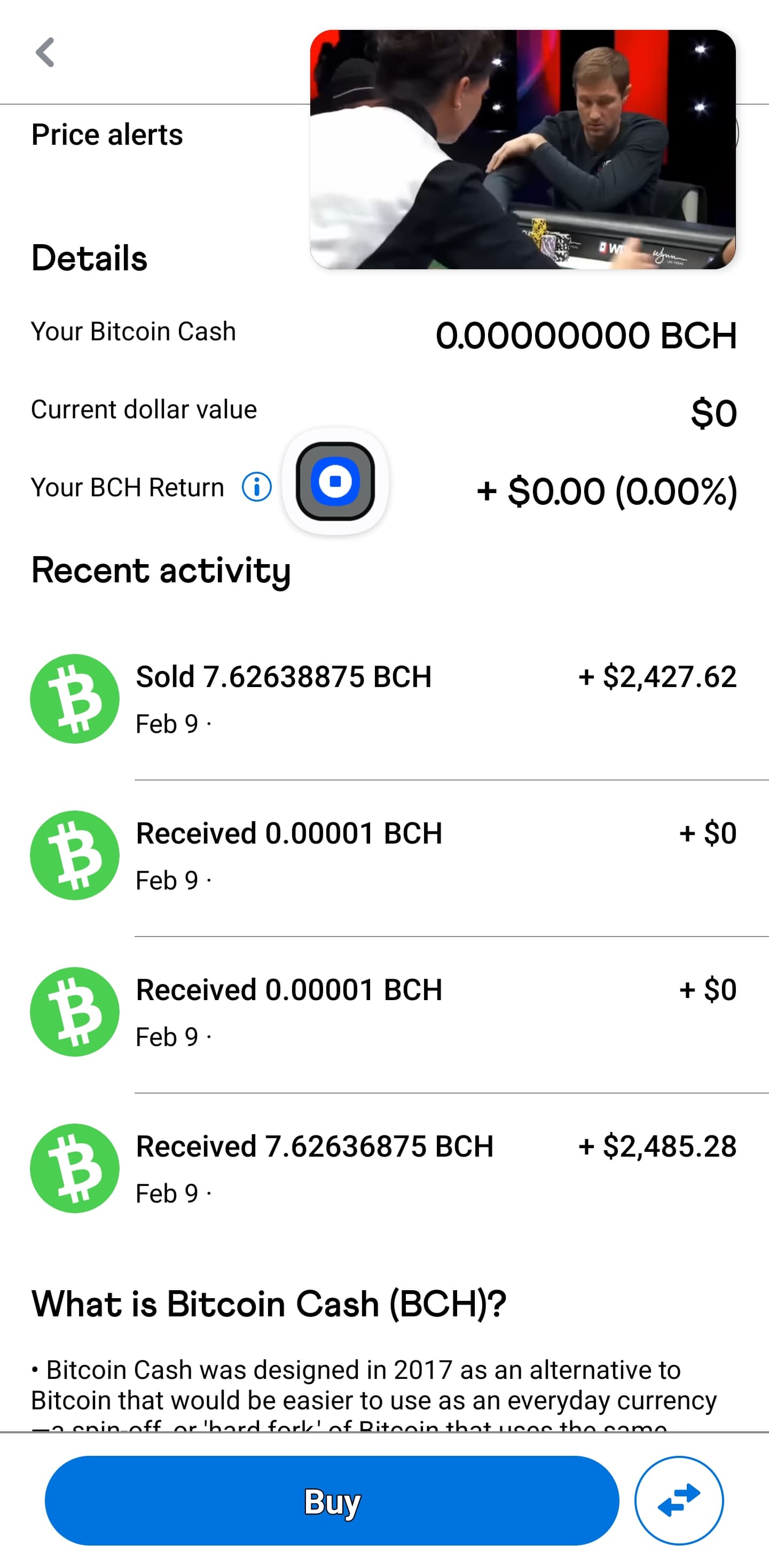Screen dimensions: 769x1568
Task: Open the Received 7.62636875 BCH transaction
Action: click(x=384, y=1169)
